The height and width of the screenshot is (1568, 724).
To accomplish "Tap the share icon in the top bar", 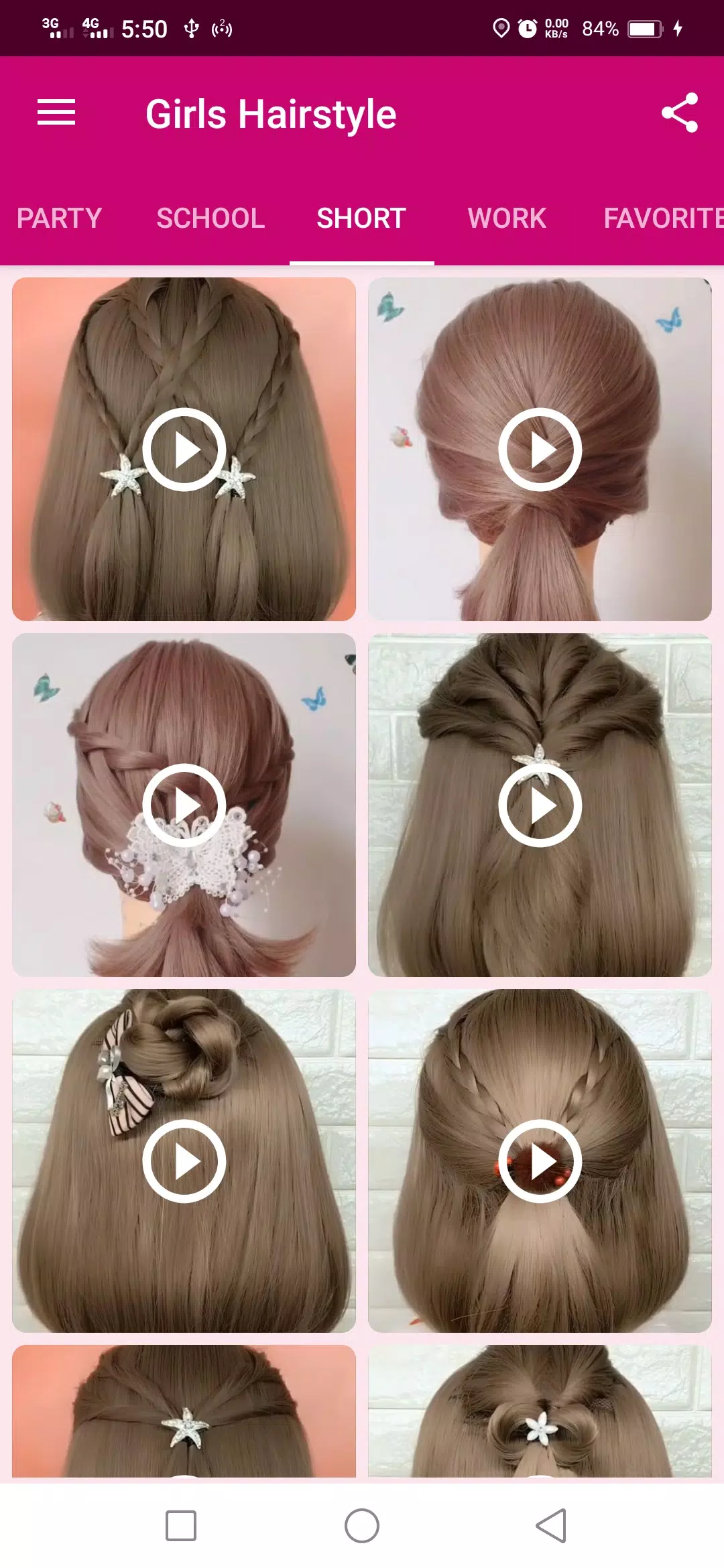I will click(680, 113).
